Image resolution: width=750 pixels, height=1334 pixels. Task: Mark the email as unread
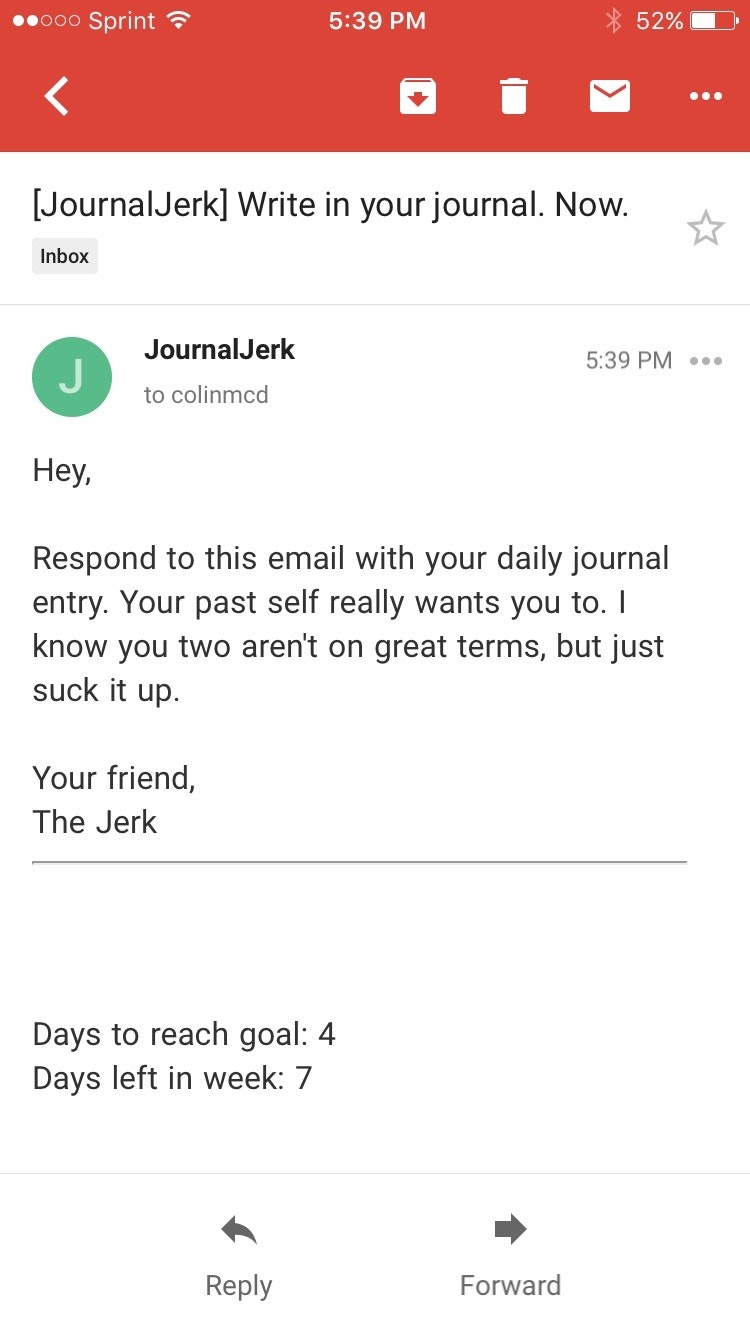pos(609,97)
